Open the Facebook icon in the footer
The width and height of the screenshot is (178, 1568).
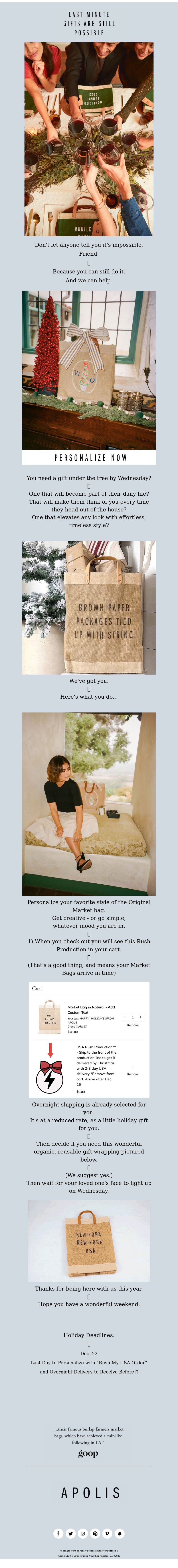(58, 1533)
